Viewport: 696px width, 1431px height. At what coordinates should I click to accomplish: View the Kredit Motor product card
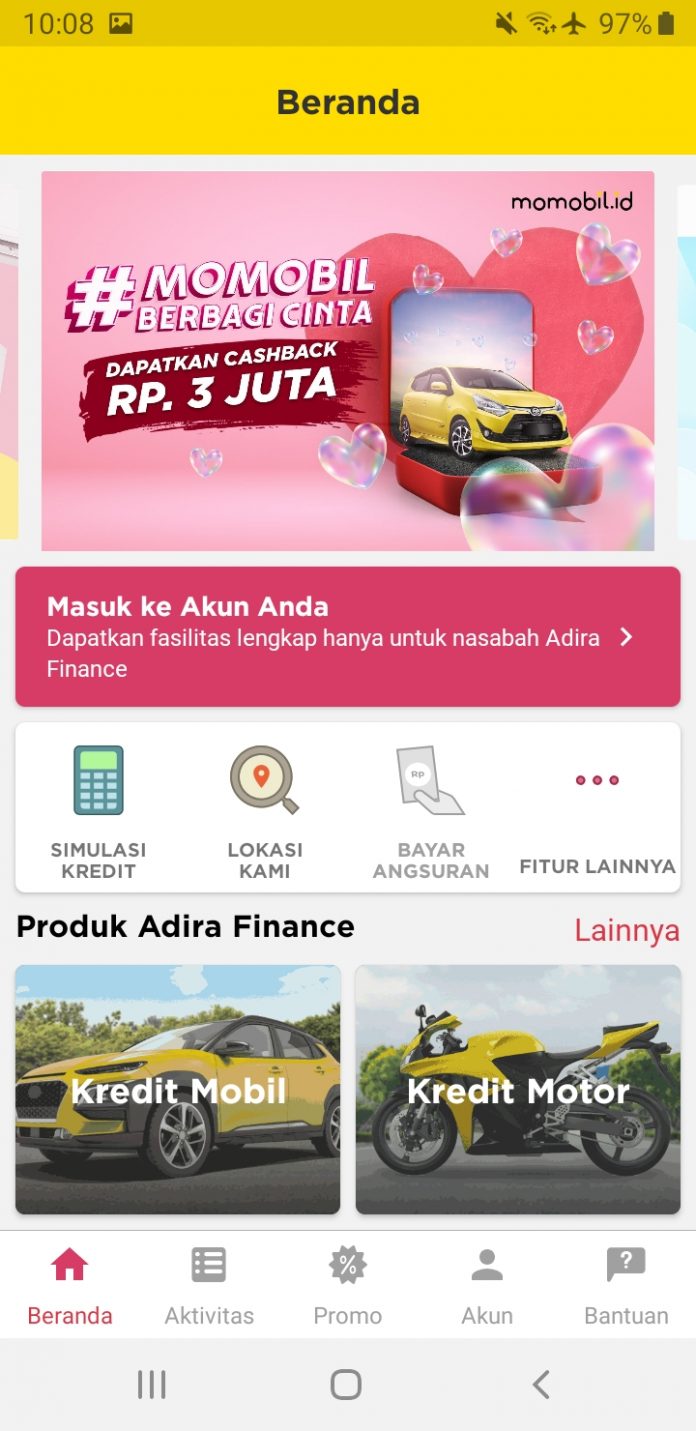518,1089
